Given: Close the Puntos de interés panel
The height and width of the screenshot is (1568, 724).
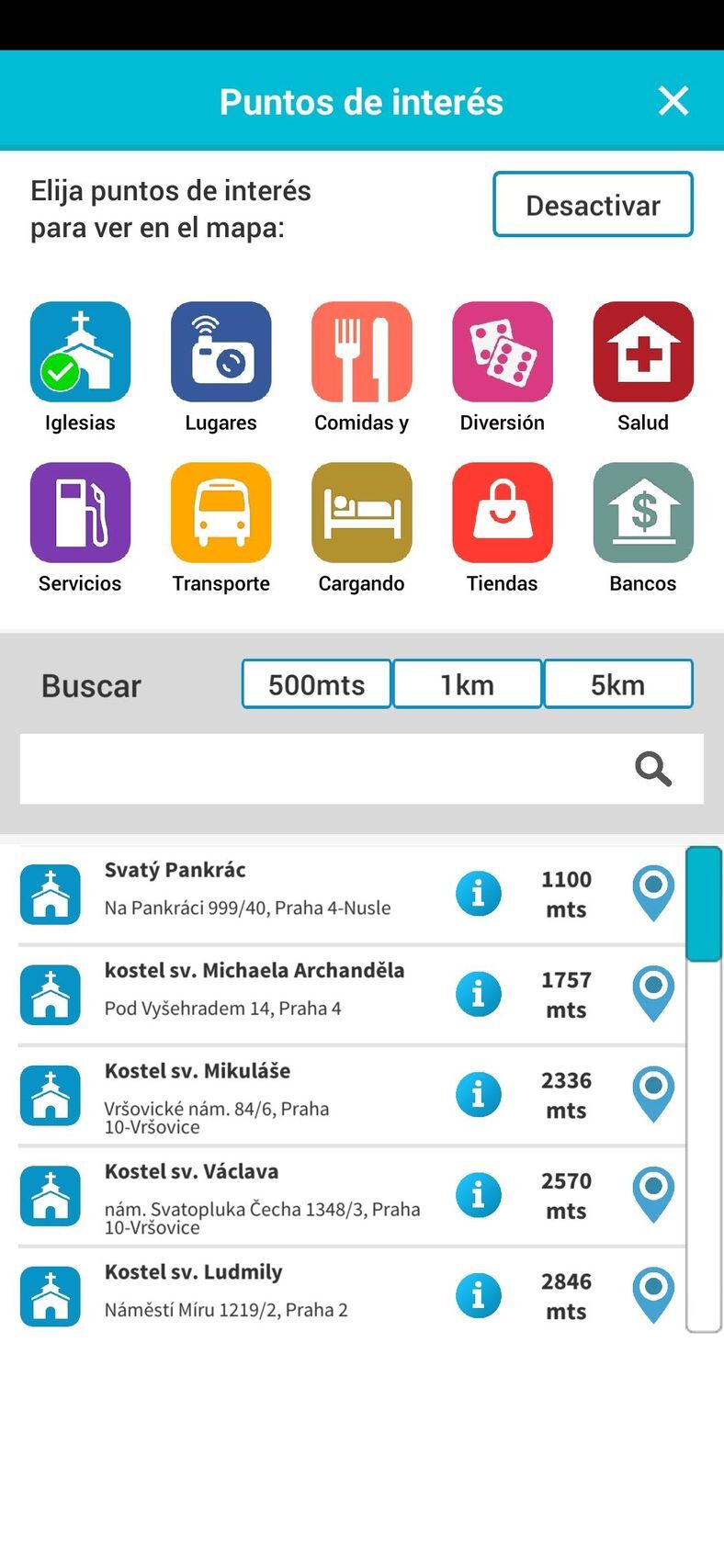Looking at the screenshot, I should [673, 101].
